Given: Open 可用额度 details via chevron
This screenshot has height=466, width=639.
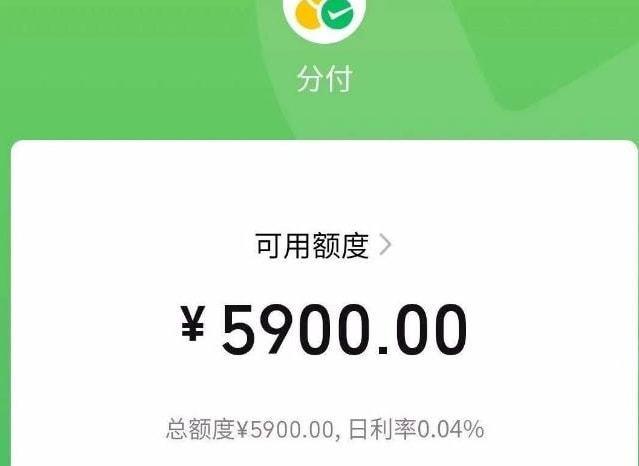Looking at the screenshot, I should point(386,245).
